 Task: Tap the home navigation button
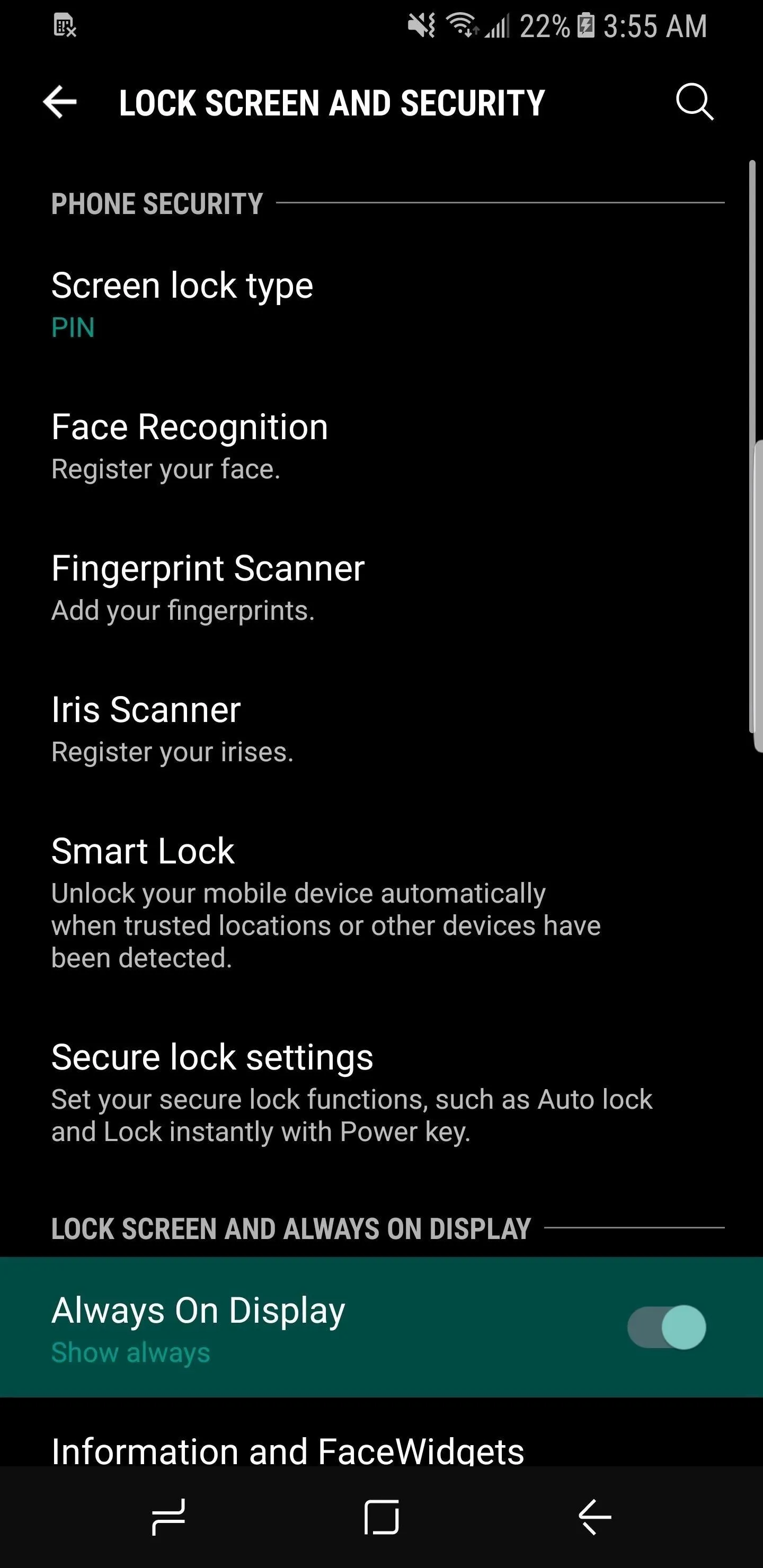coord(382,1517)
